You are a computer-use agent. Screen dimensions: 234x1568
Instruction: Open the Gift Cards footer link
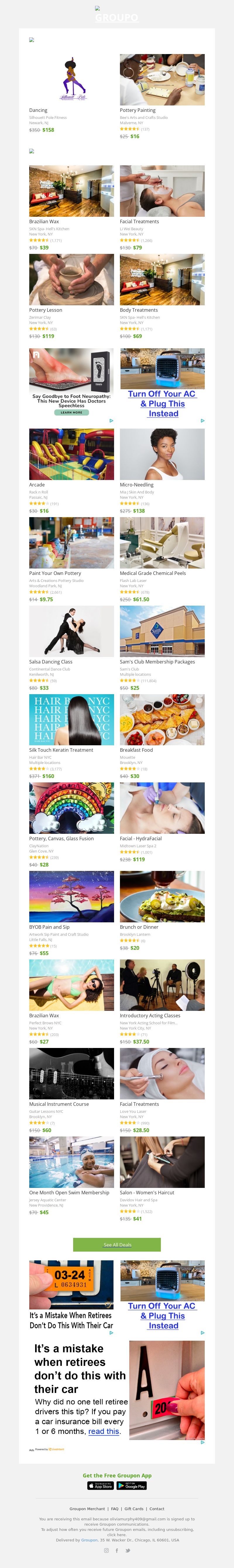tap(134, 1509)
